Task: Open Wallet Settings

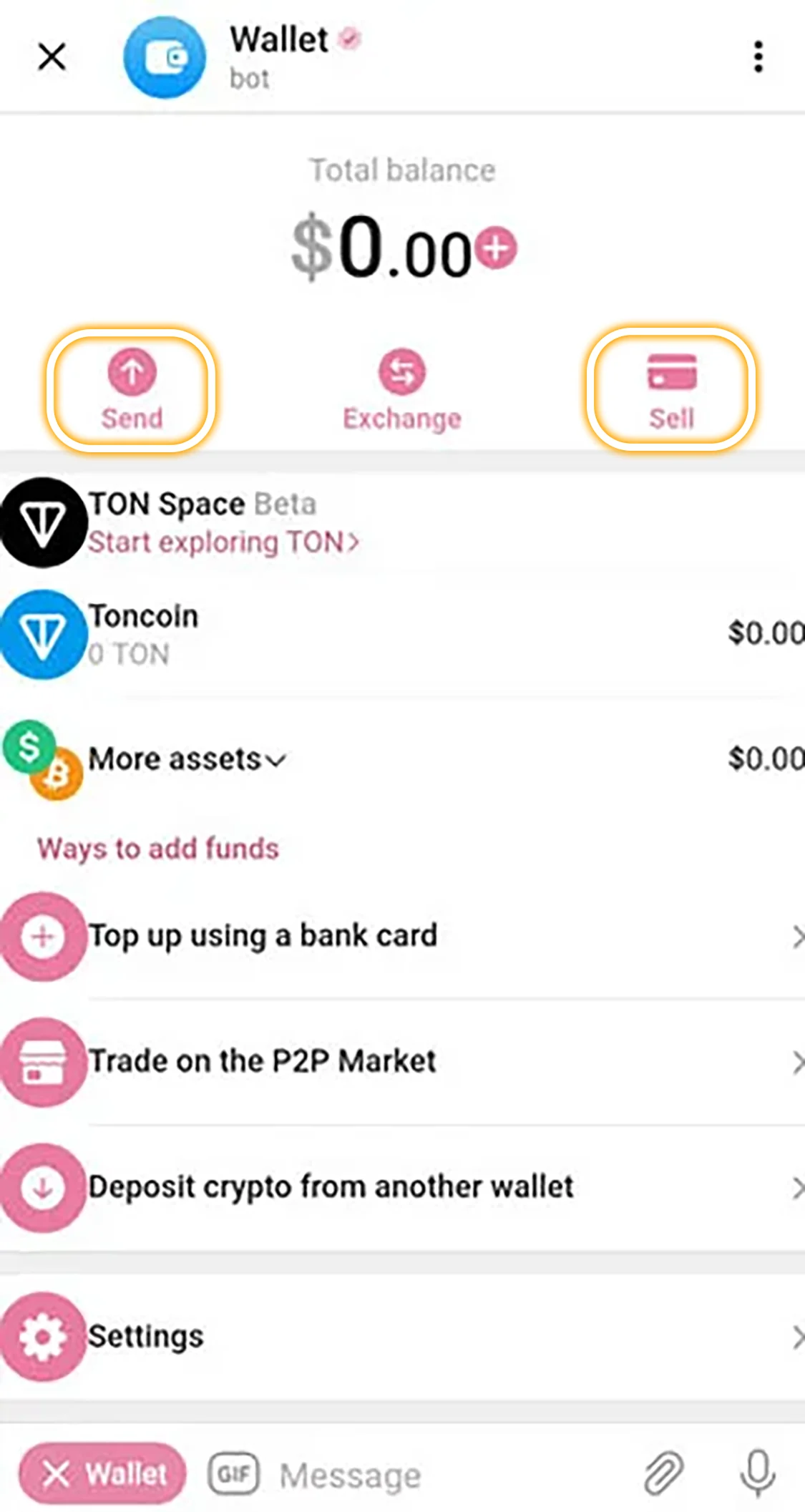Action: pos(401,1337)
